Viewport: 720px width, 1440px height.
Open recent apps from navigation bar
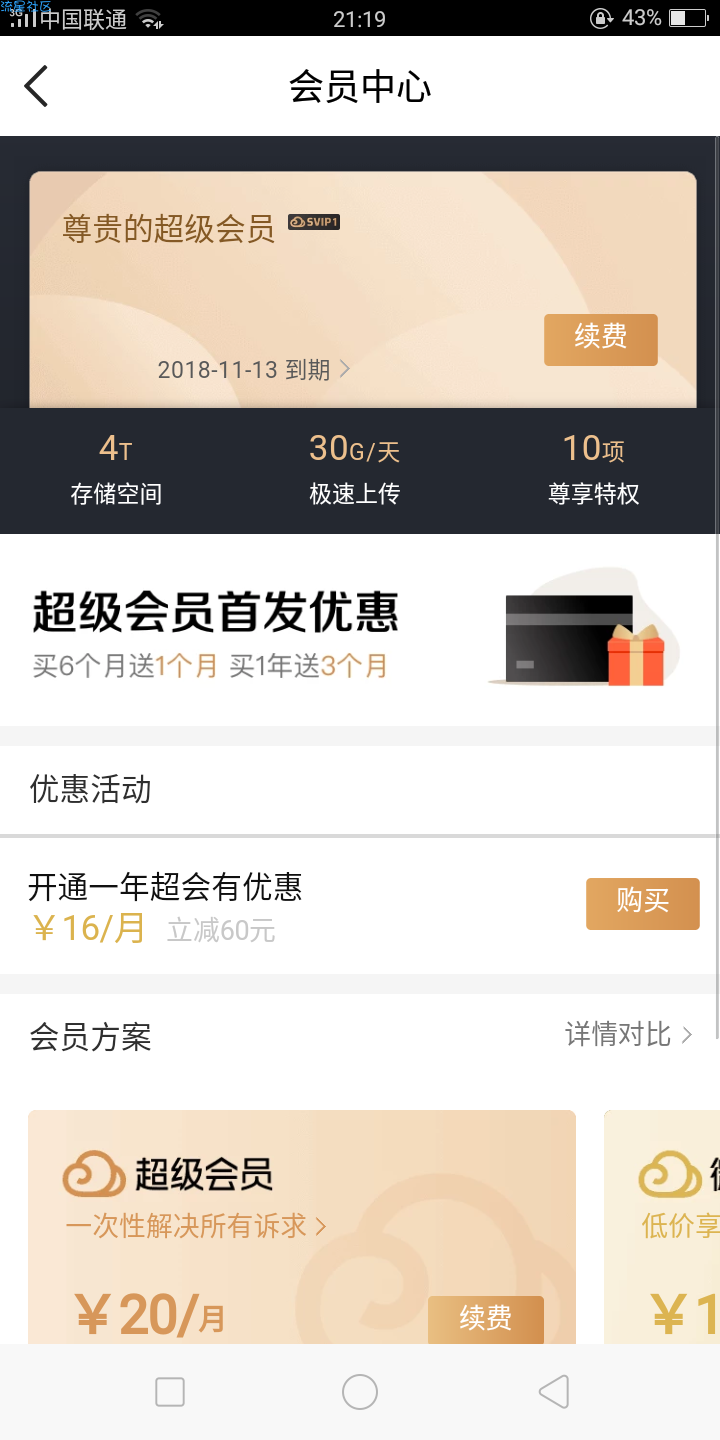tap(170, 1392)
